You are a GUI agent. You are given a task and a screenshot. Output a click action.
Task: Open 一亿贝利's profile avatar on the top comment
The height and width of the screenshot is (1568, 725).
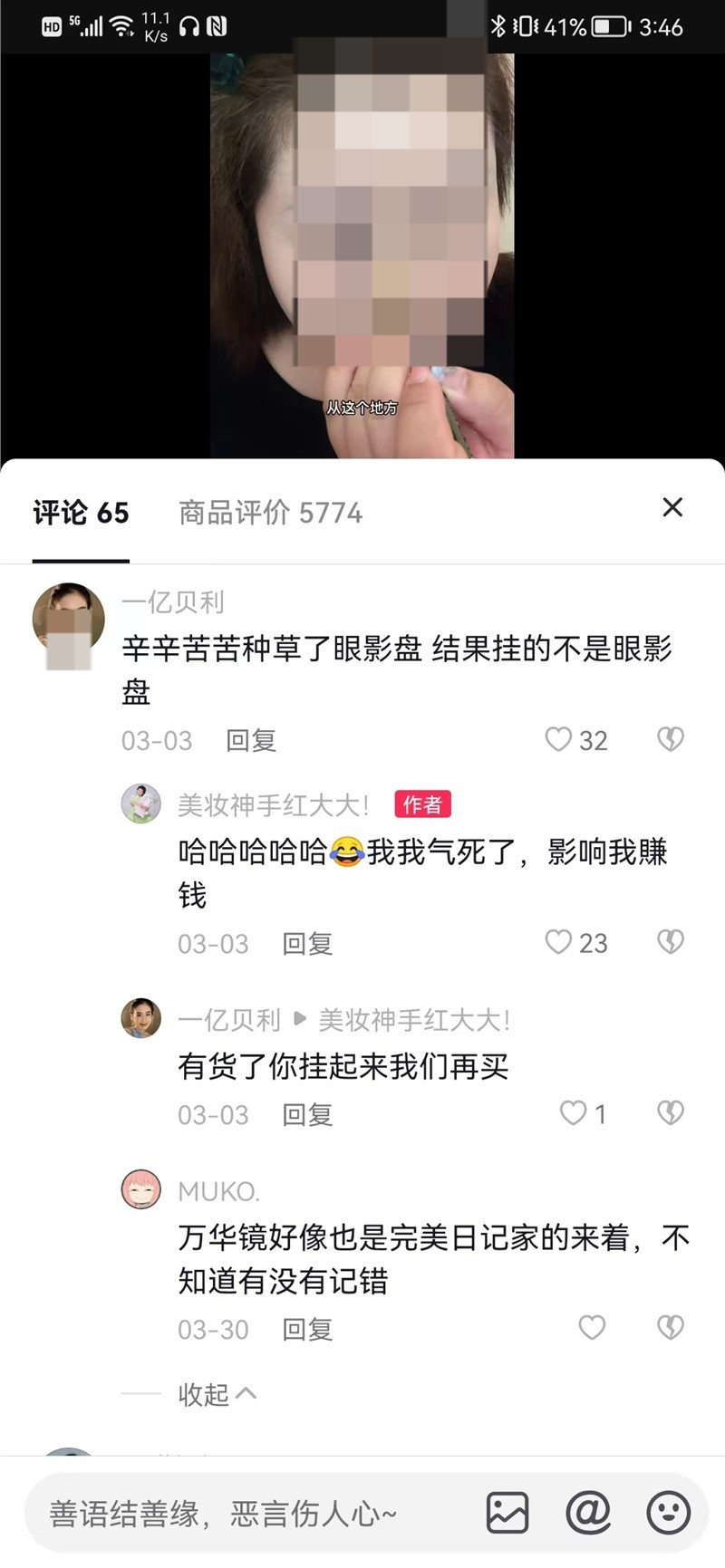[x=68, y=625]
